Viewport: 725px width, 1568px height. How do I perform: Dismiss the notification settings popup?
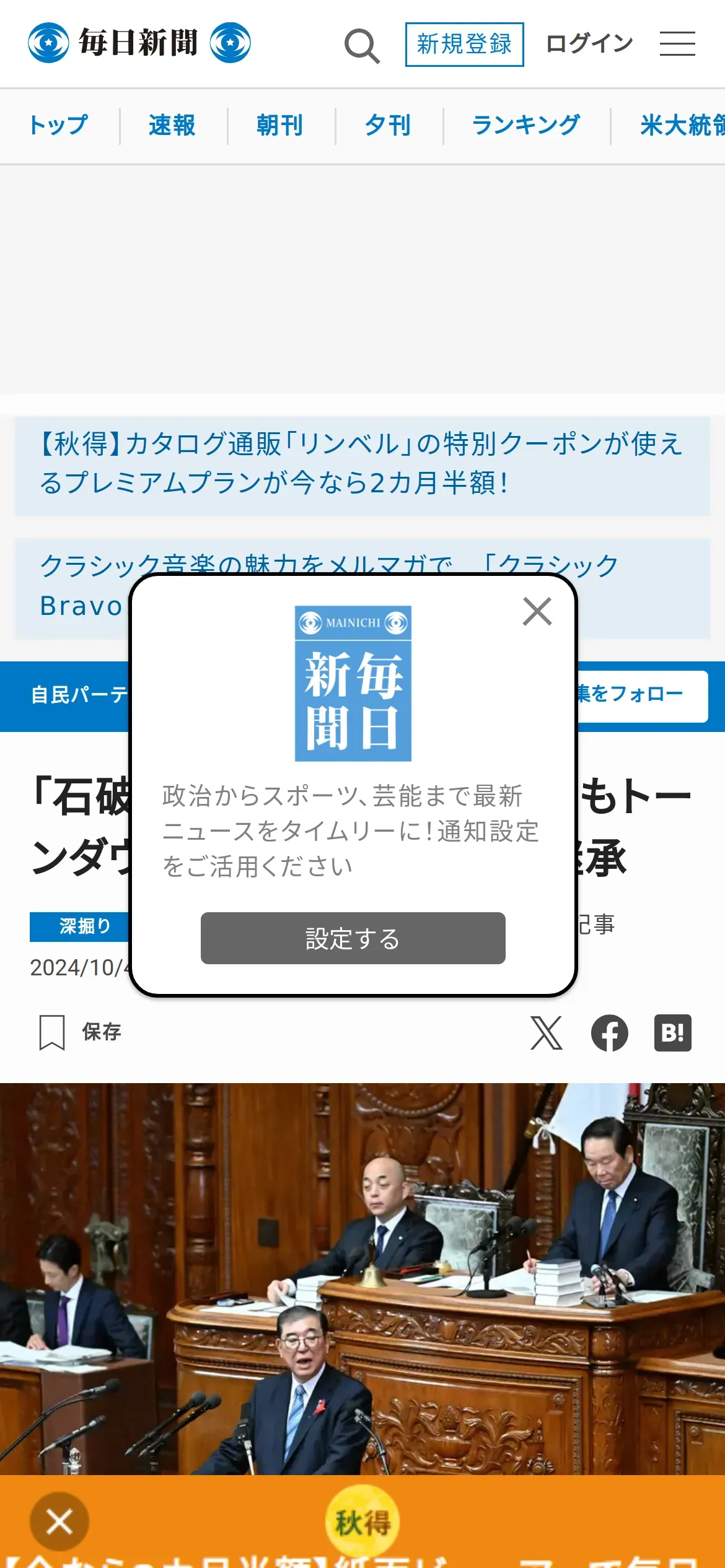pyautogui.click(x=537, y=612)
